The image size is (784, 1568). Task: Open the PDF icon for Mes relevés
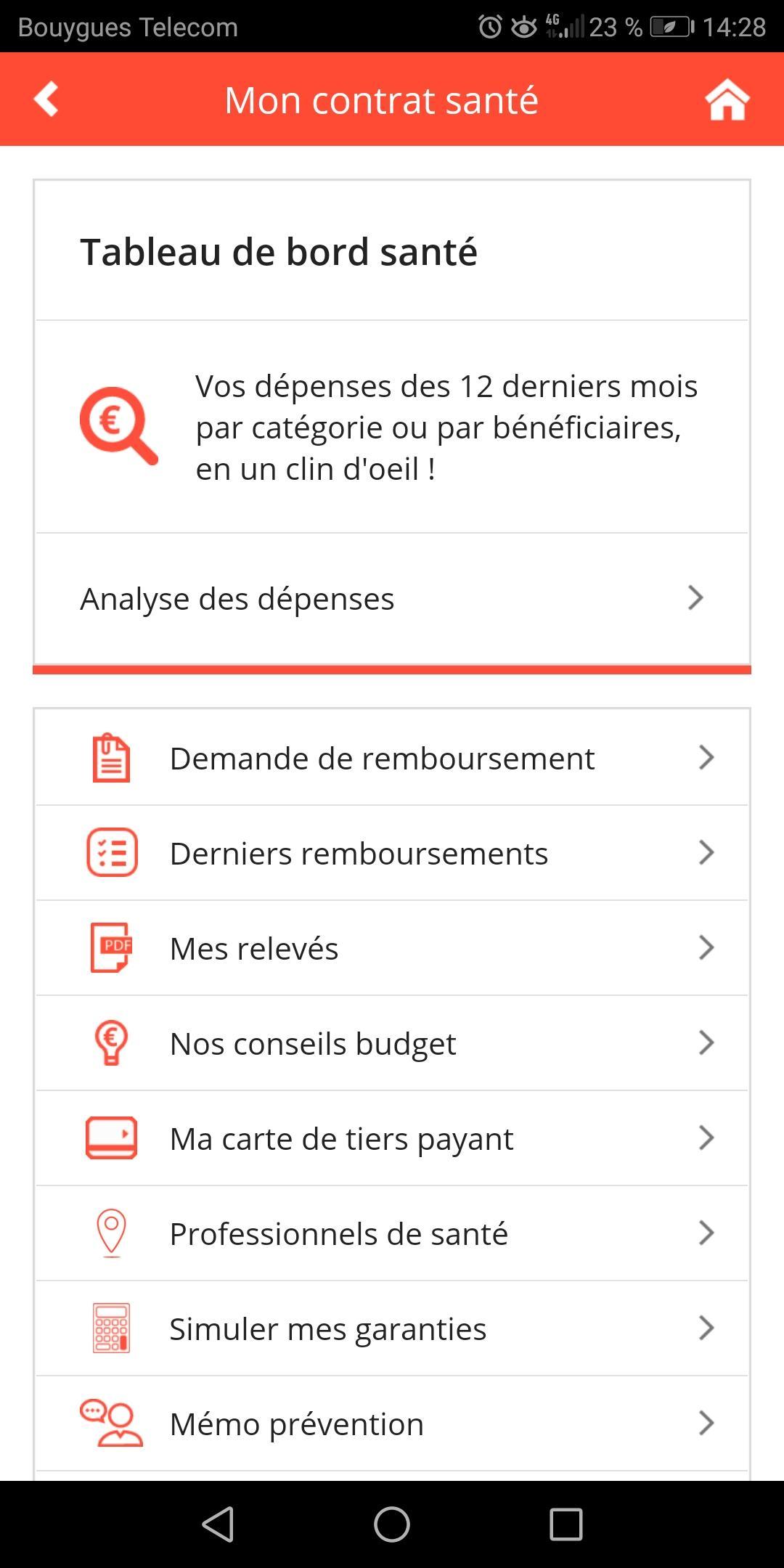111,947
